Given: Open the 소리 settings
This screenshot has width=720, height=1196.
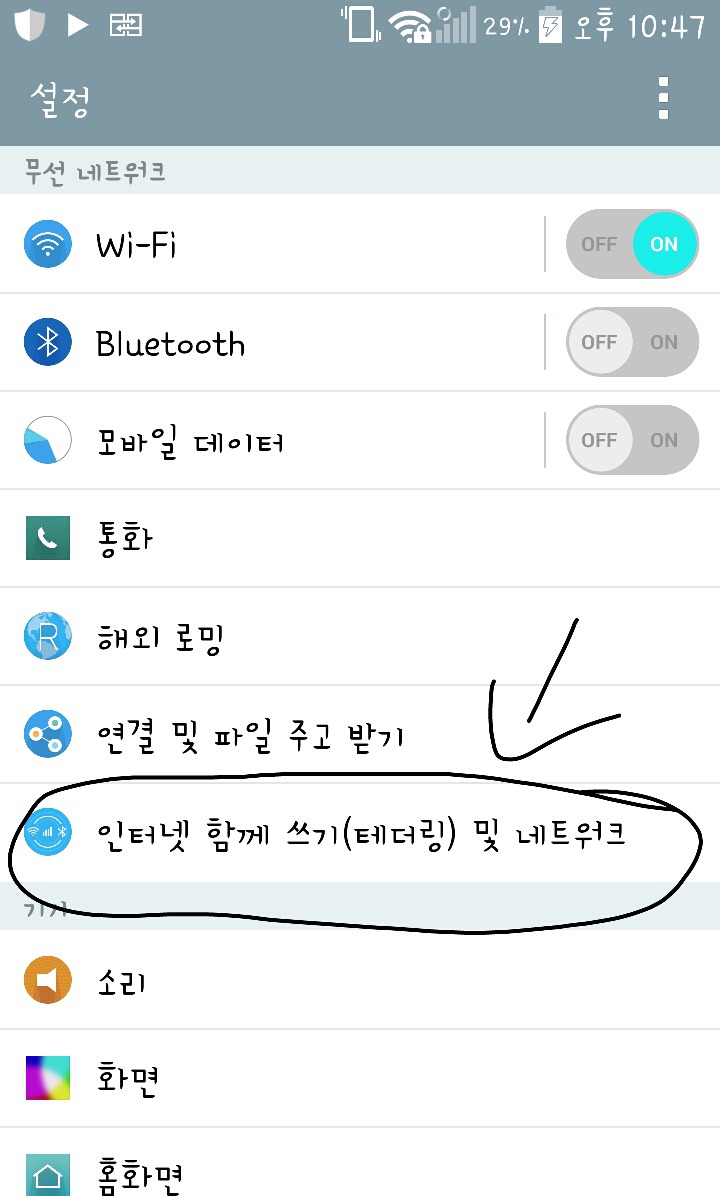Looking at the screenshot, I should tap(300, 980).
